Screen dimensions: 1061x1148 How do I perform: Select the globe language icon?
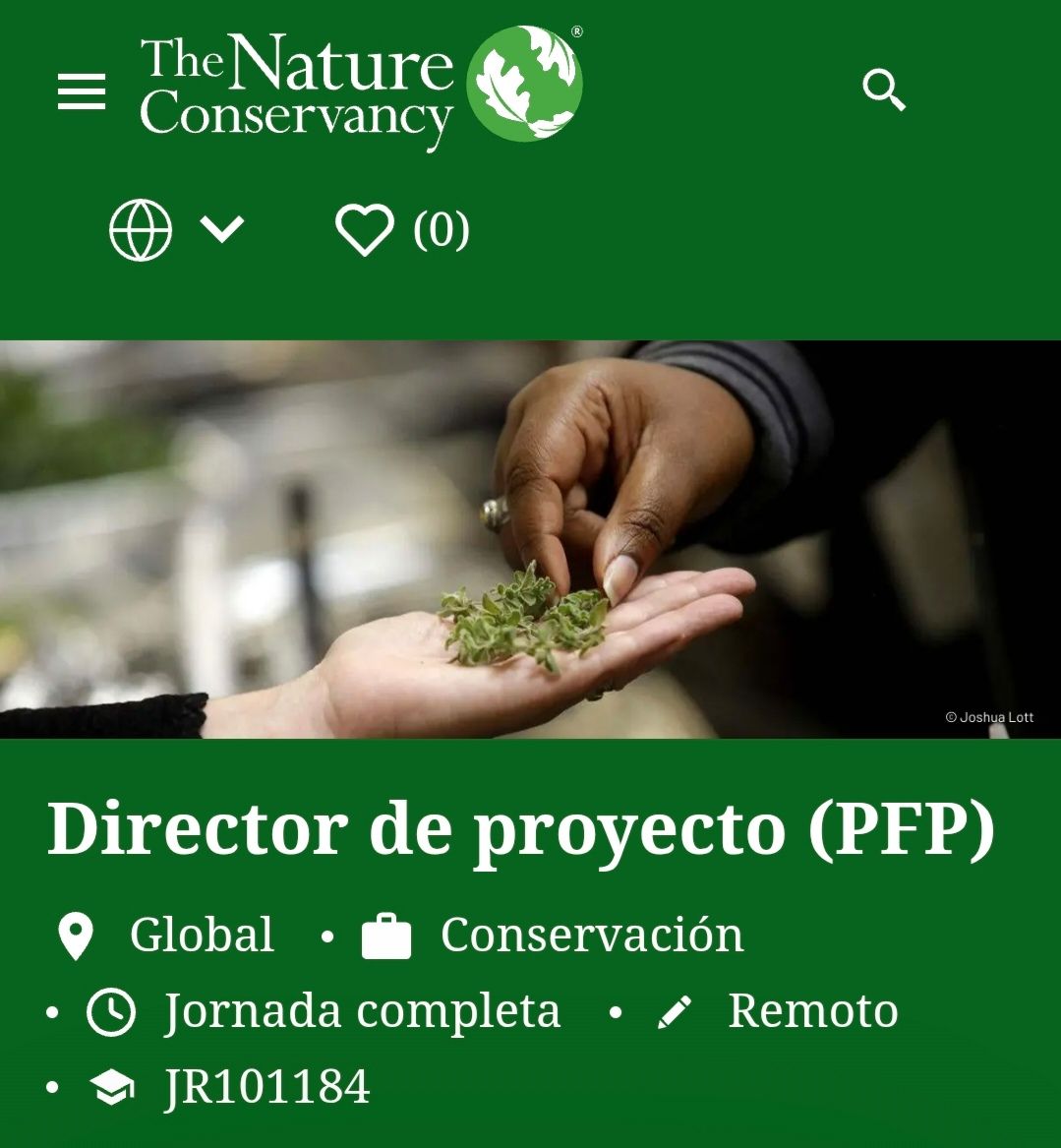141,231
